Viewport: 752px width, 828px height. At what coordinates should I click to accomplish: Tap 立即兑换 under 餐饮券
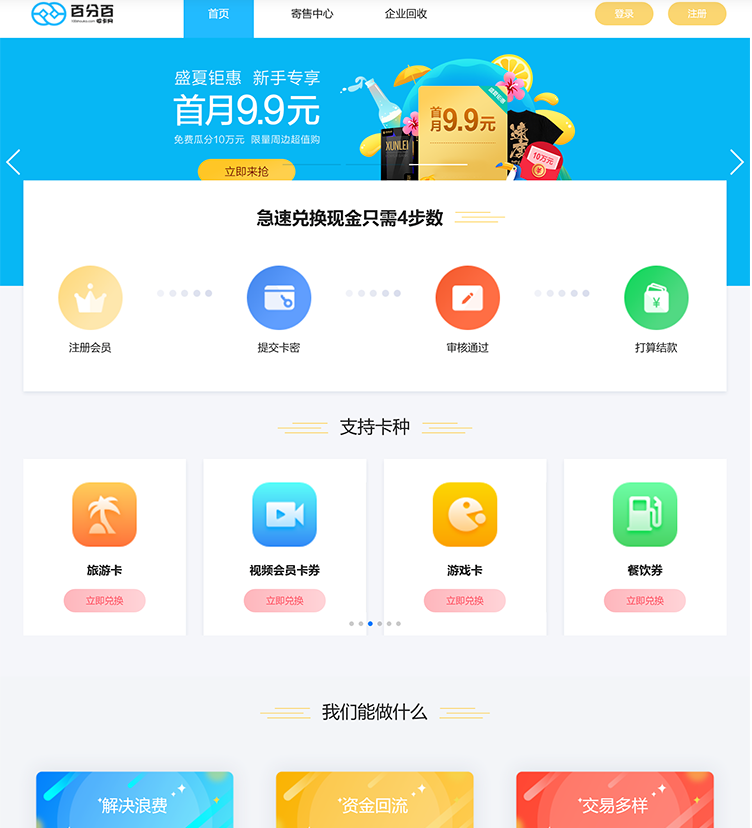[645, 601]
